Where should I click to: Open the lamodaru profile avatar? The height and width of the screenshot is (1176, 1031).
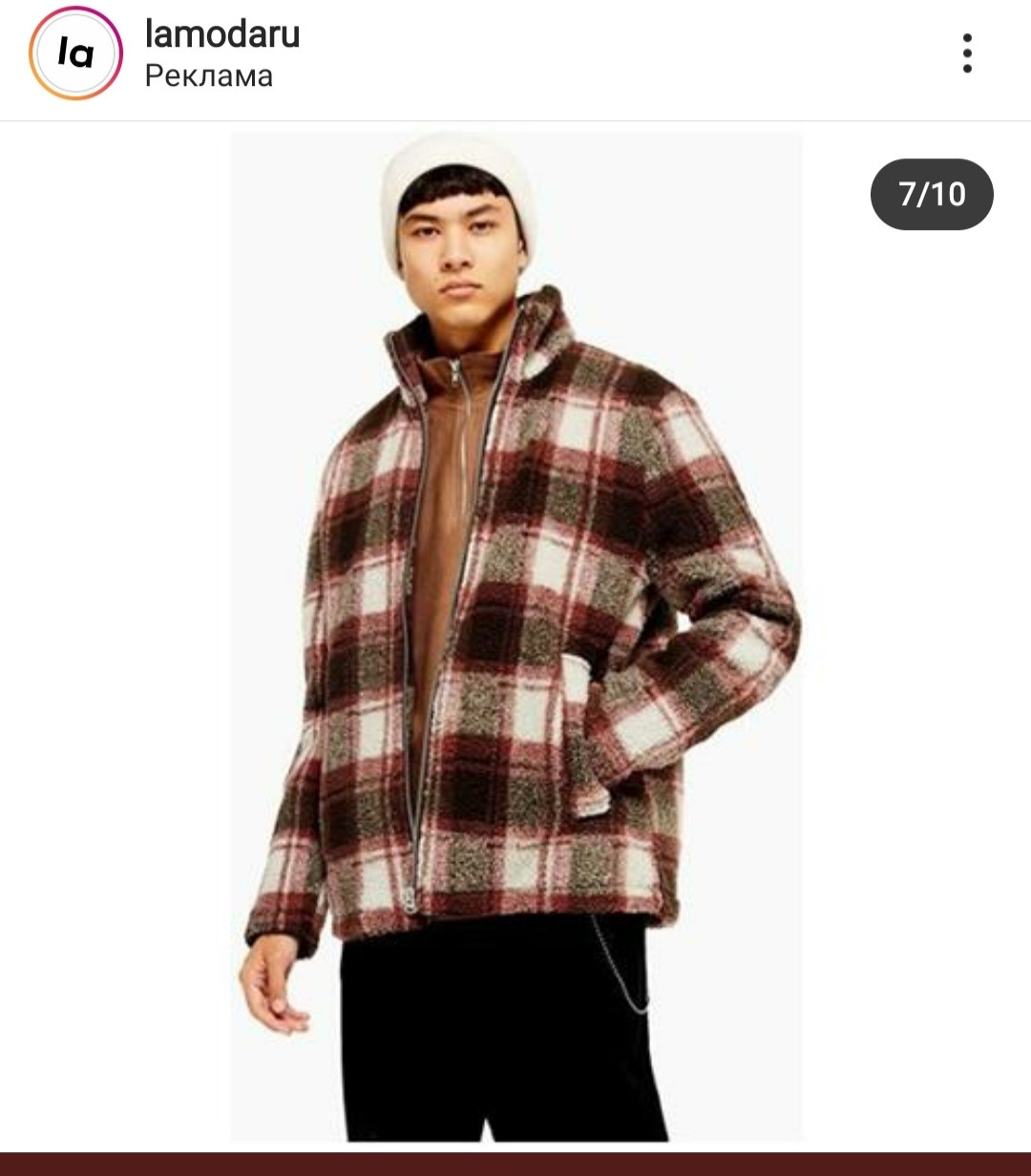click(75, 53)
